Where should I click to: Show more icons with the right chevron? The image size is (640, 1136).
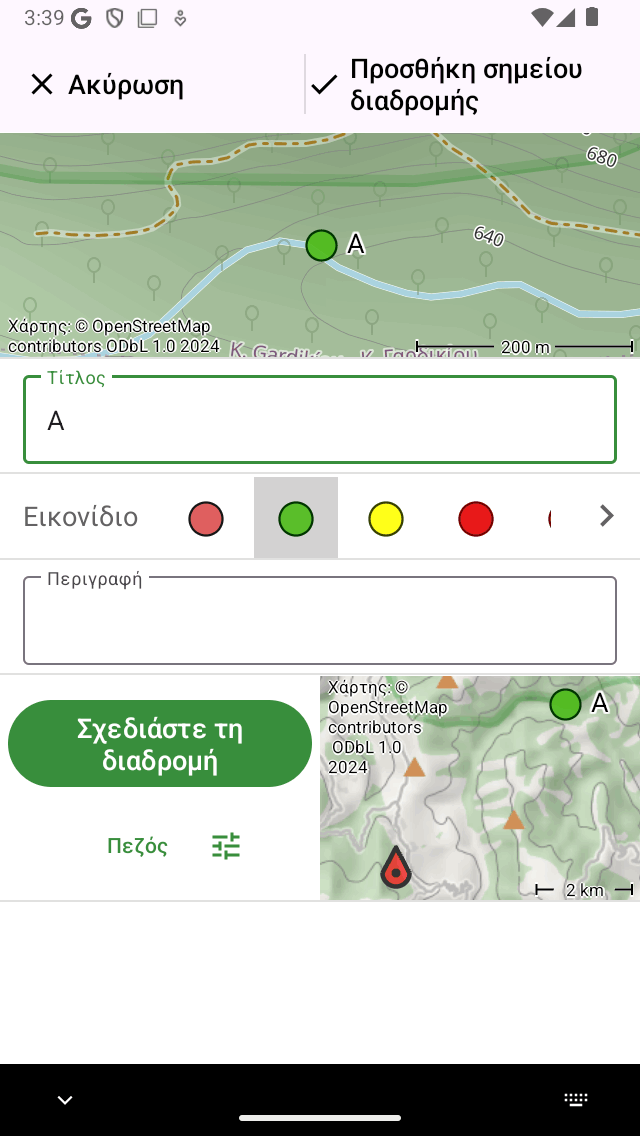[x=606, y=516]
